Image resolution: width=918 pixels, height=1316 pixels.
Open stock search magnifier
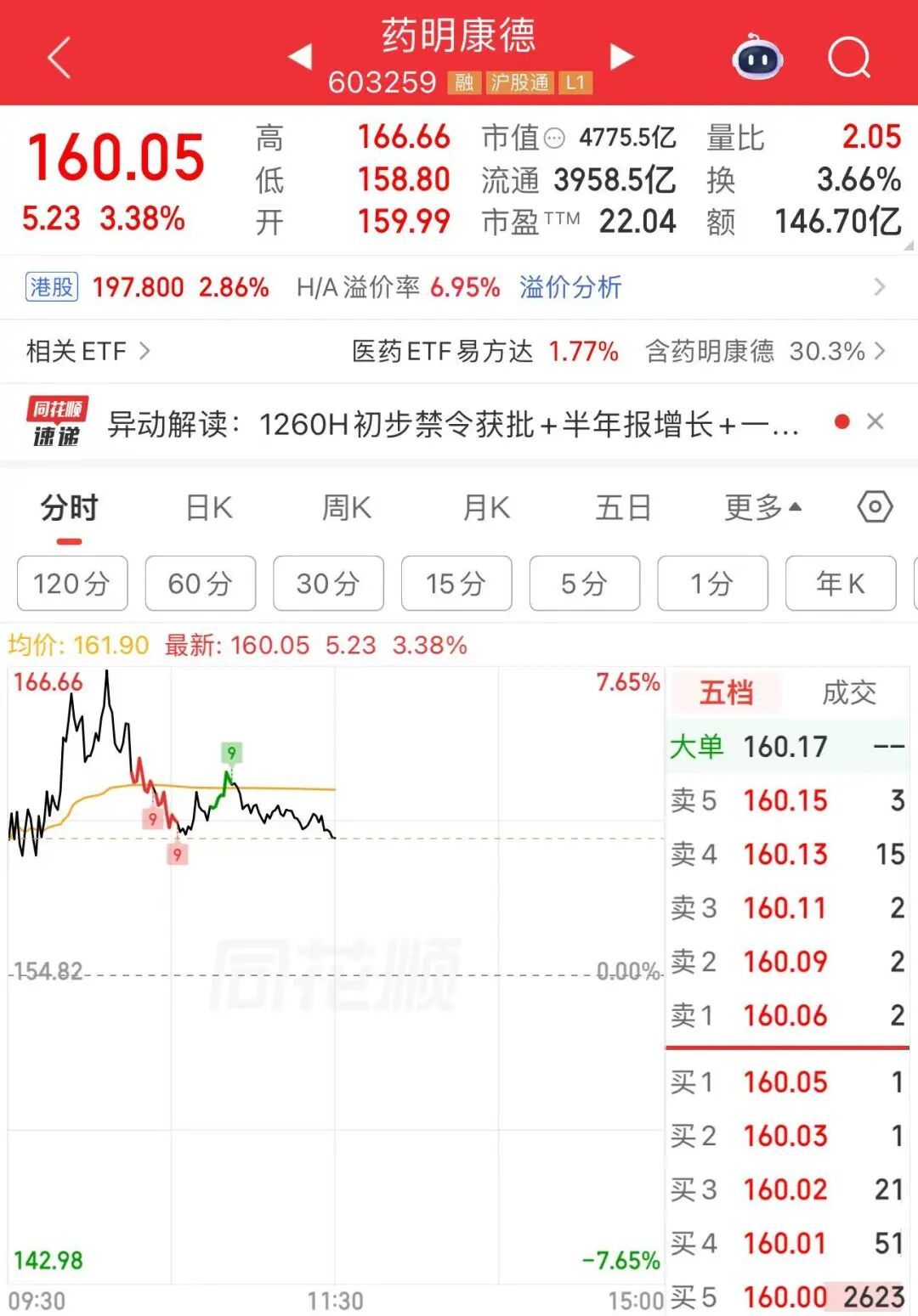[x=849, y=58]
